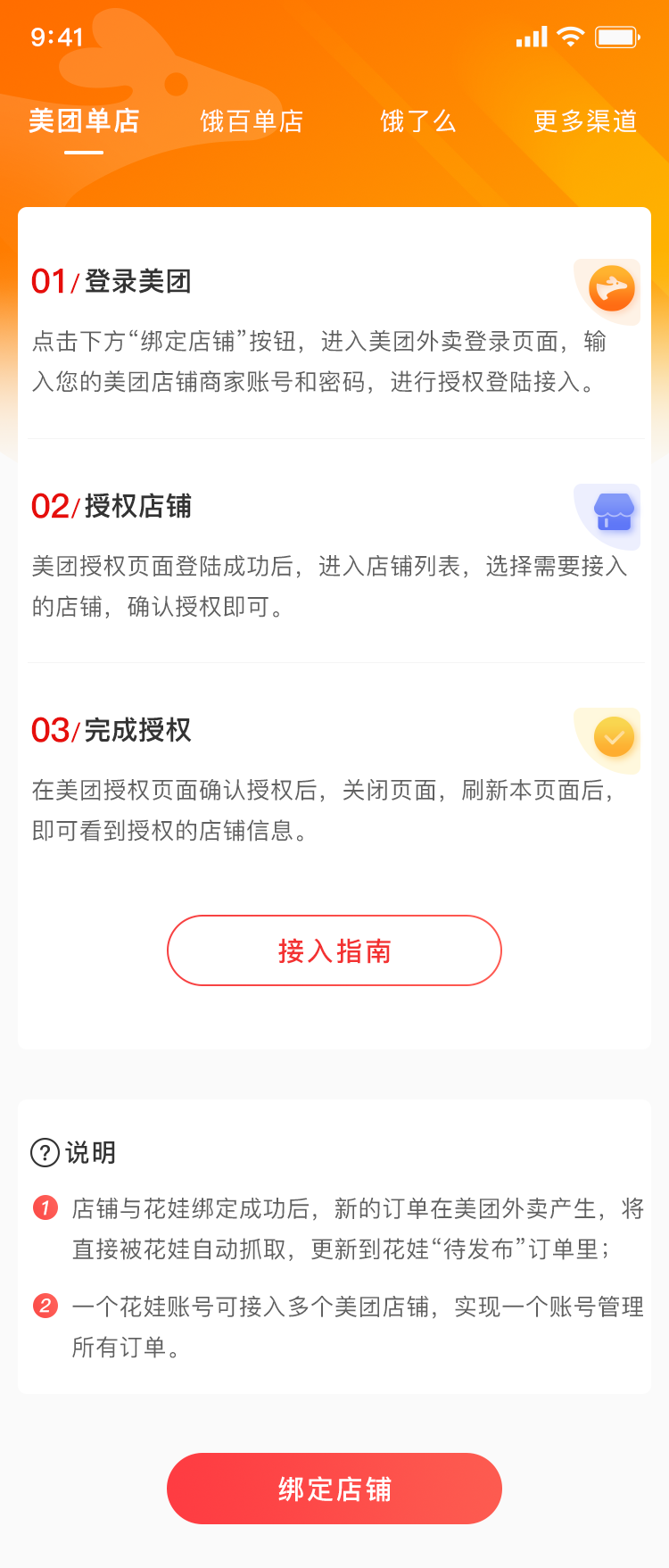
Task: Open the 接入指南 guide
Action: click(334, 950)
